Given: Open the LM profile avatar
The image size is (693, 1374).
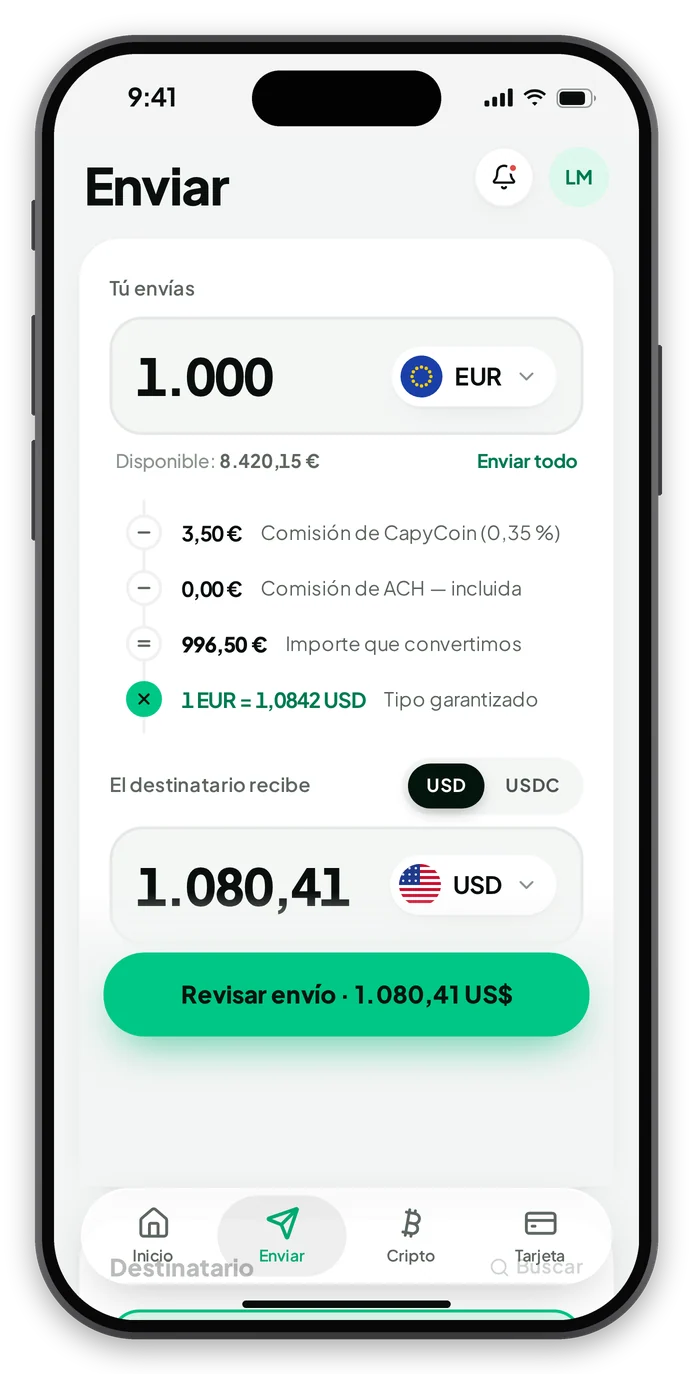Looking at the screenshot, I should [578, 177].
